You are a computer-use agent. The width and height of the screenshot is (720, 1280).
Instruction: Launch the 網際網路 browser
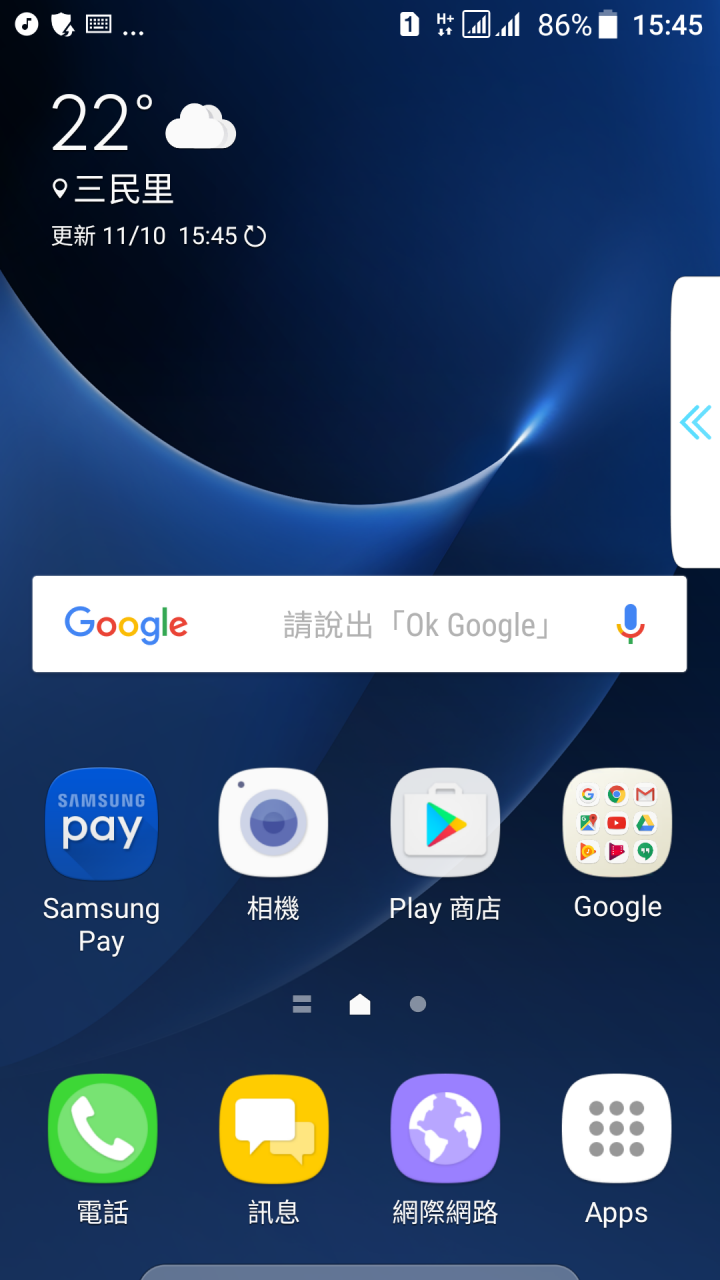[x=445, y=1129]
